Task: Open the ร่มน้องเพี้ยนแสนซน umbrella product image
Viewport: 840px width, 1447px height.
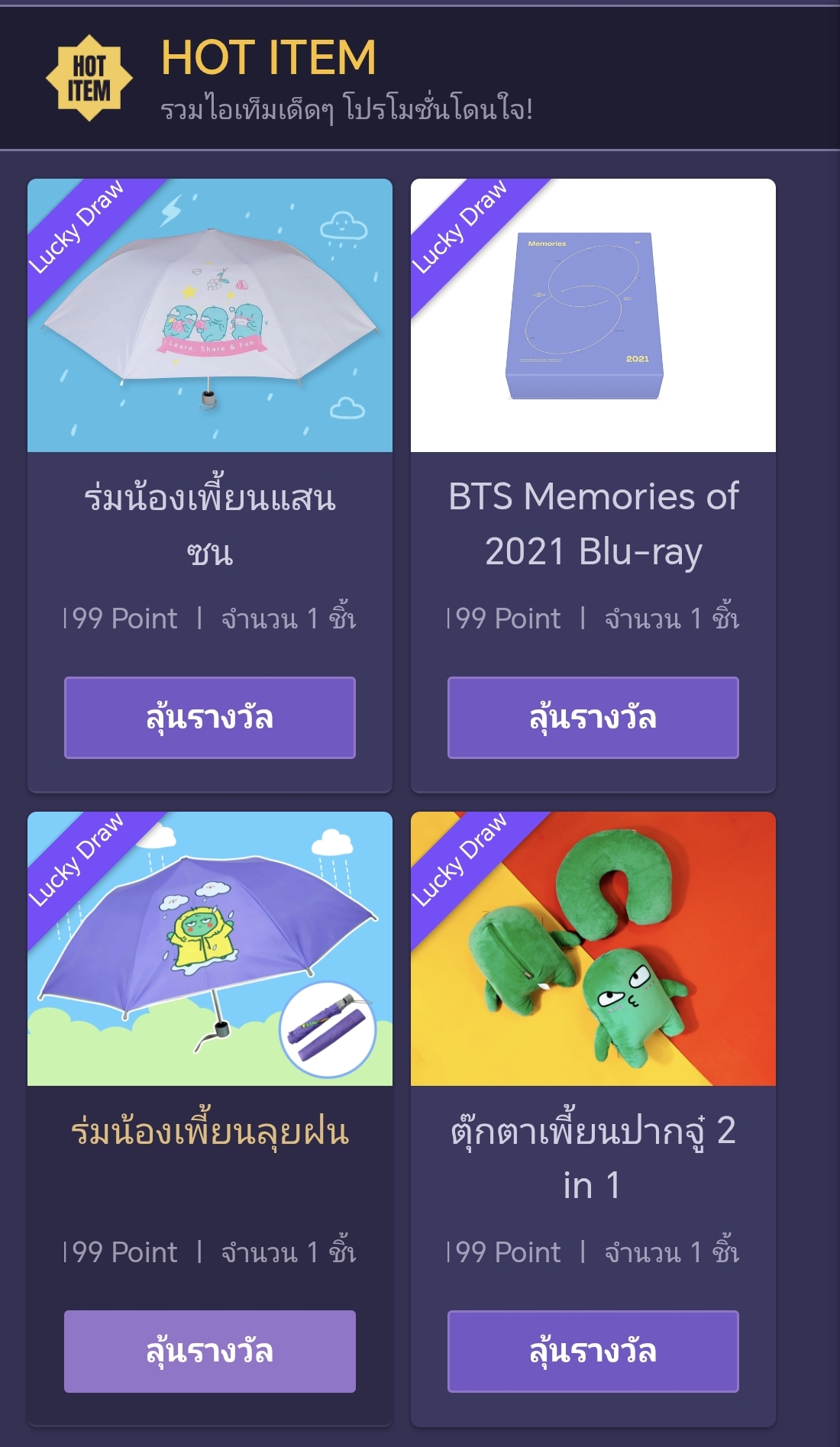Action: click(210, 315)
